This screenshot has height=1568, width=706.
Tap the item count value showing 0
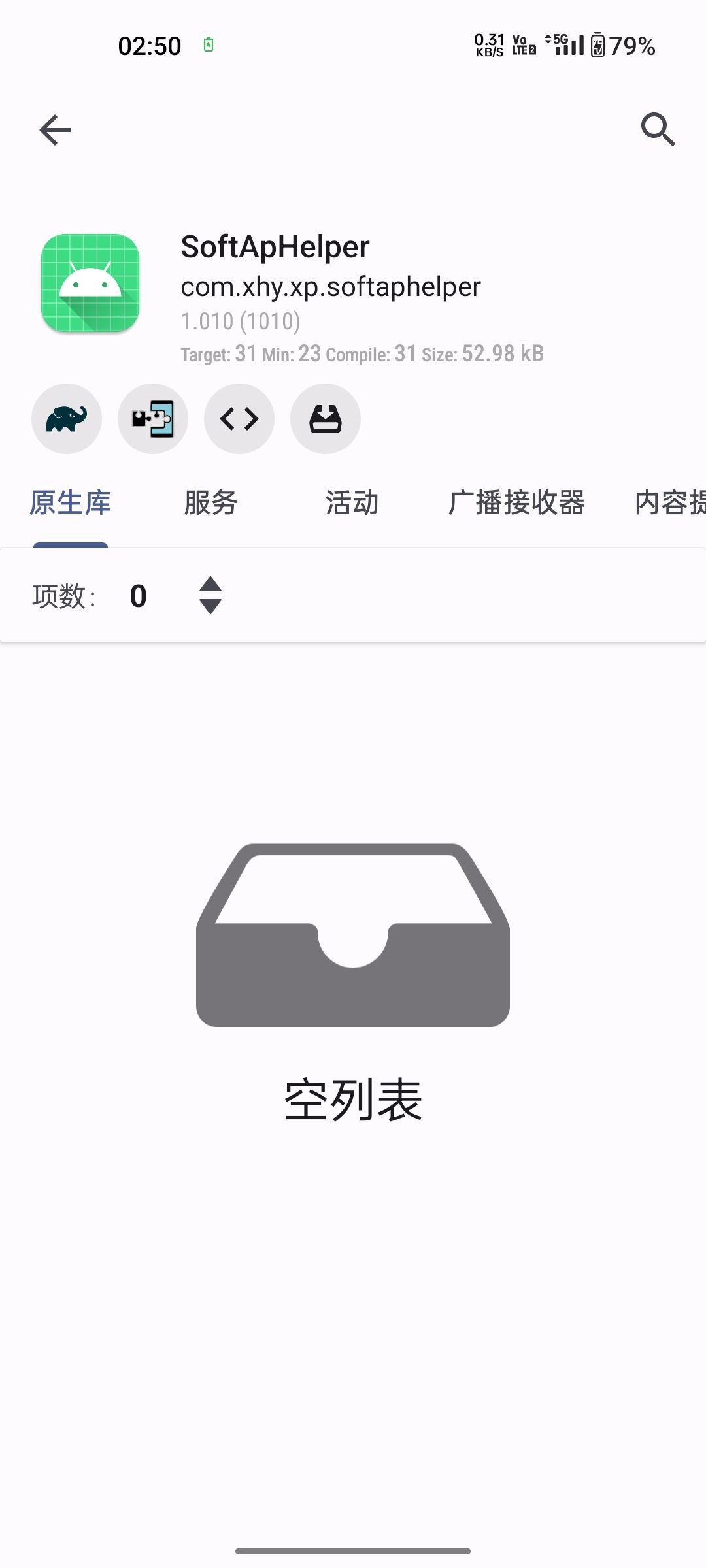(x=137, y=595)
